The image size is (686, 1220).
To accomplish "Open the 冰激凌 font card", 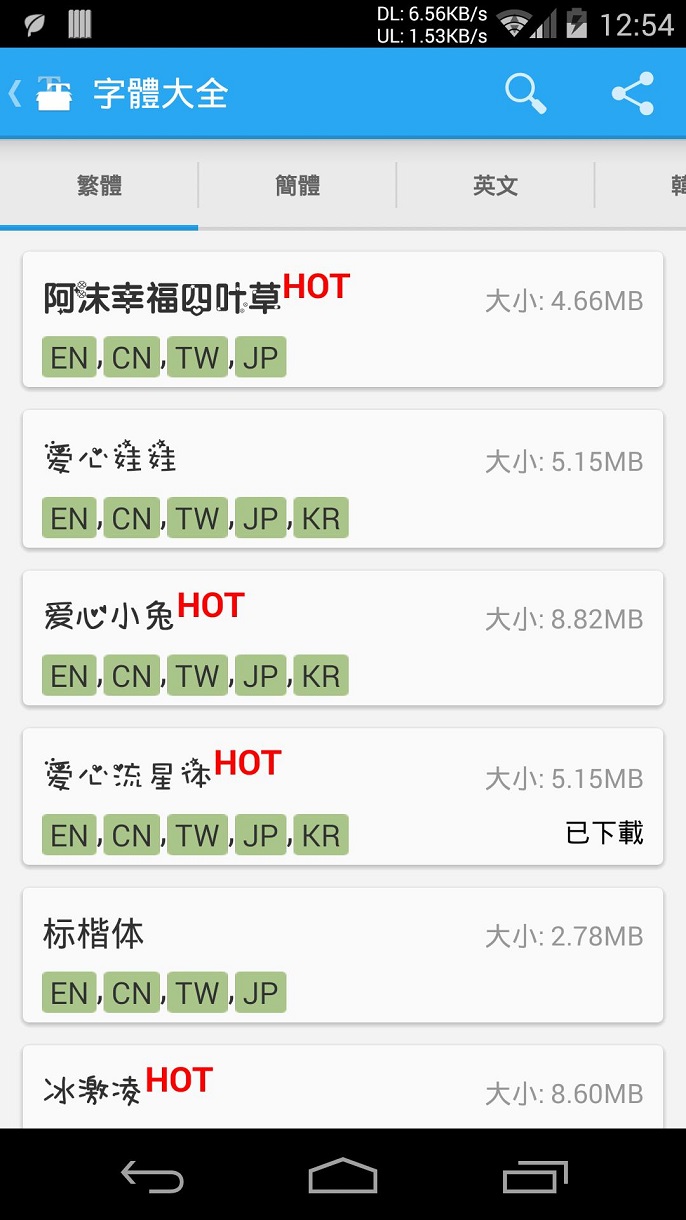I will [x=342, y=1088].
